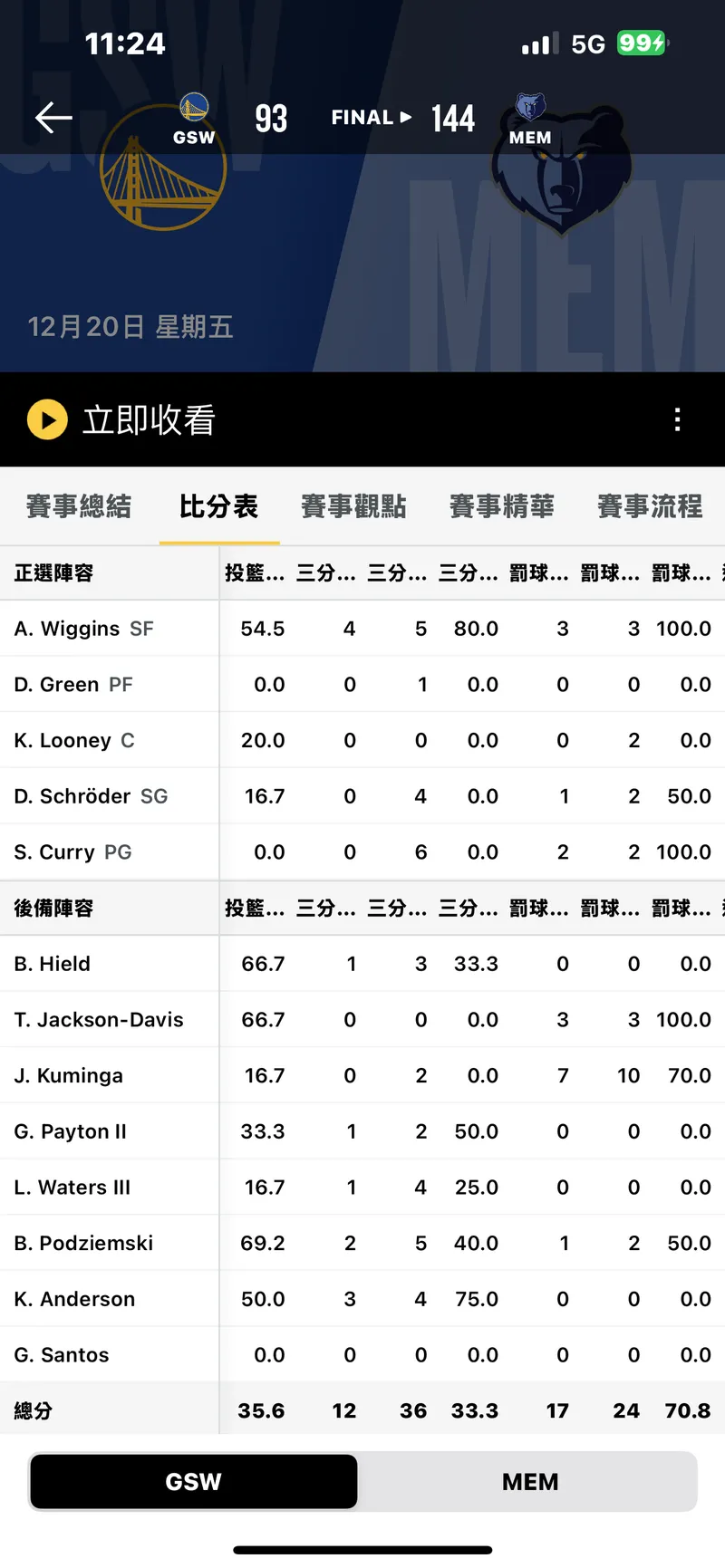The height and width of the screenshot is (1568, 725).
Task: Select the 比分表 tab
Action: [218, 506]
